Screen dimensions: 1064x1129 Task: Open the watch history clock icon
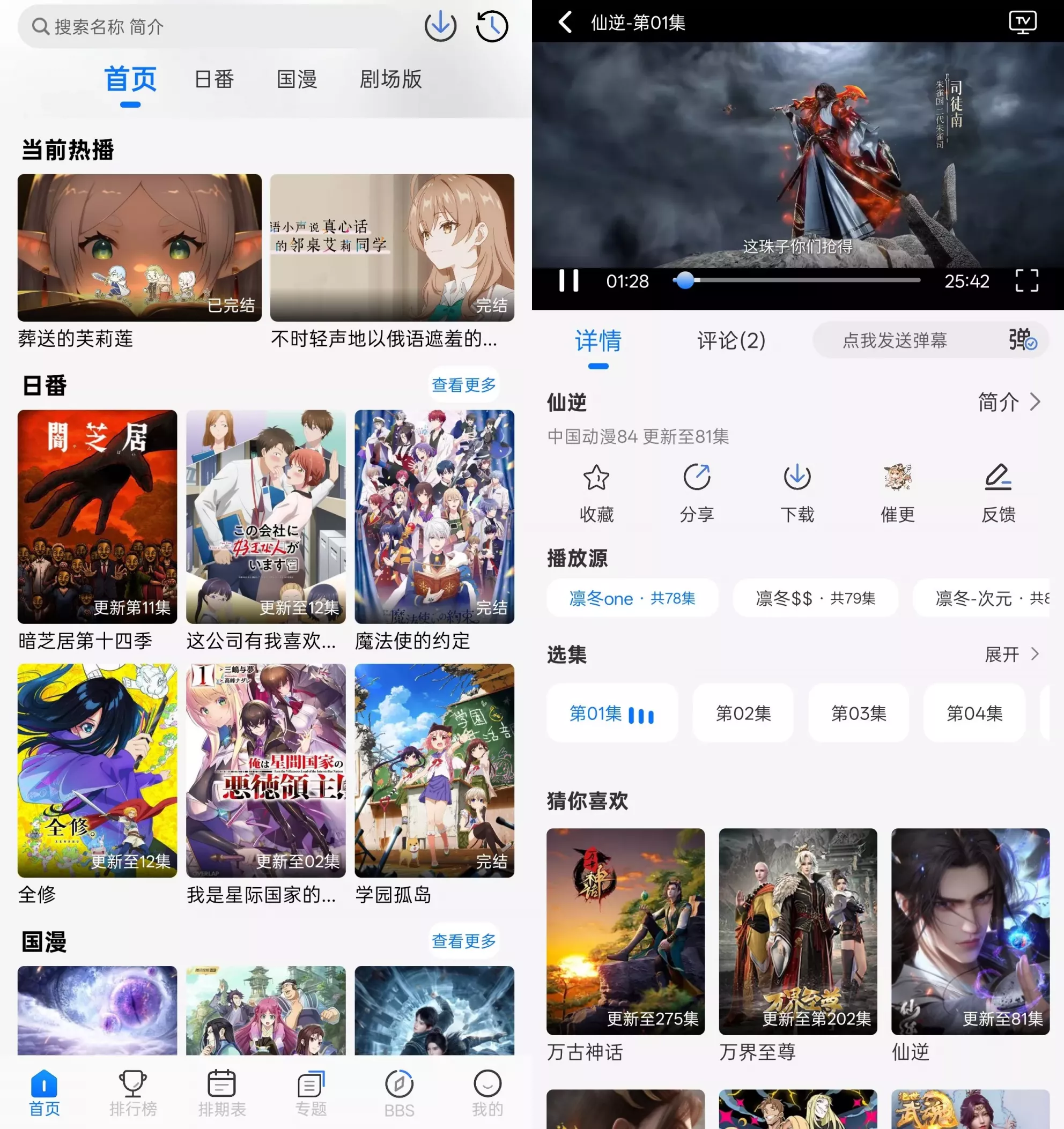pyautogui.click(x=491, y=25)
